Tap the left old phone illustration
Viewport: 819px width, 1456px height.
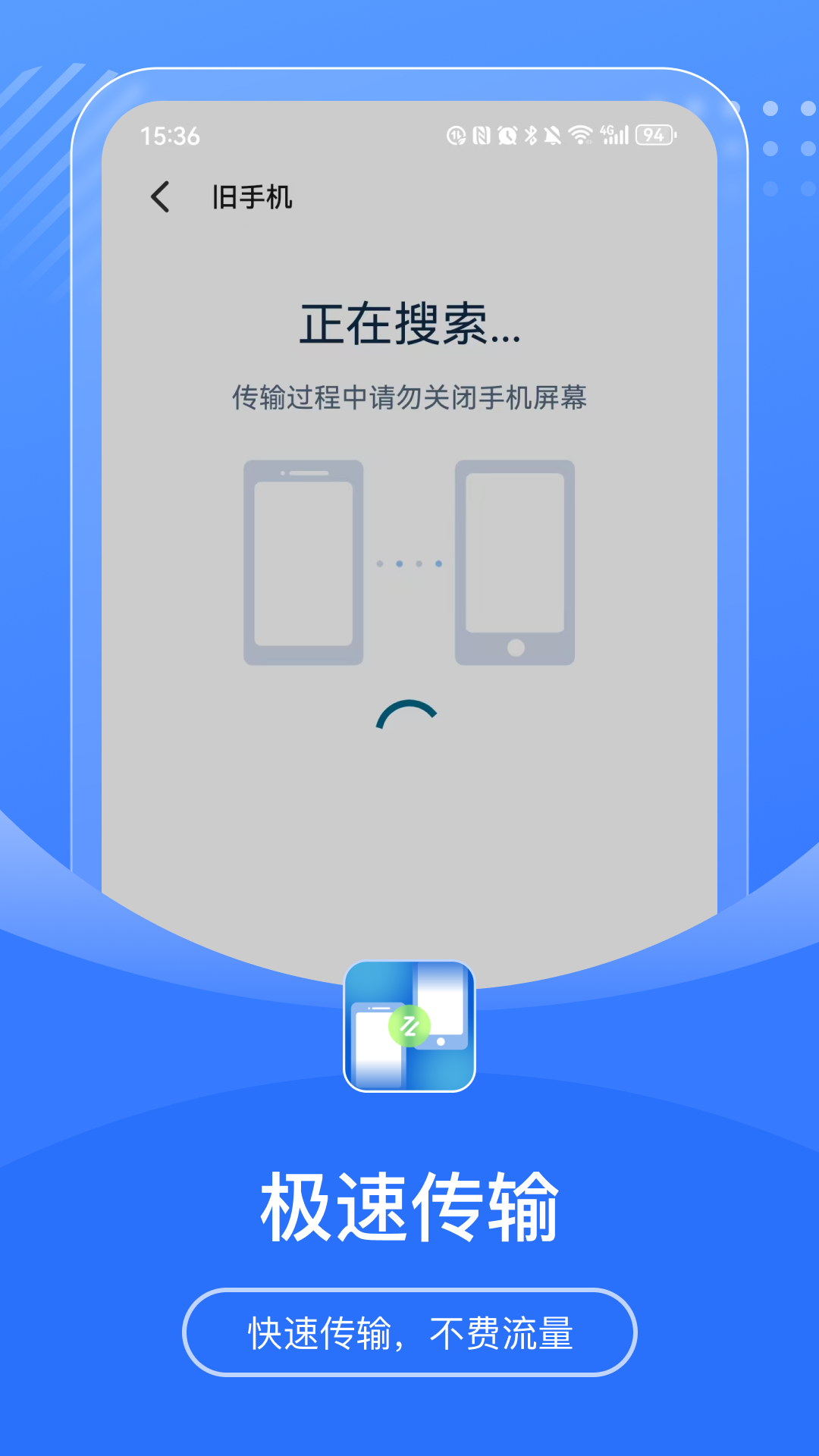pos(303,563)
